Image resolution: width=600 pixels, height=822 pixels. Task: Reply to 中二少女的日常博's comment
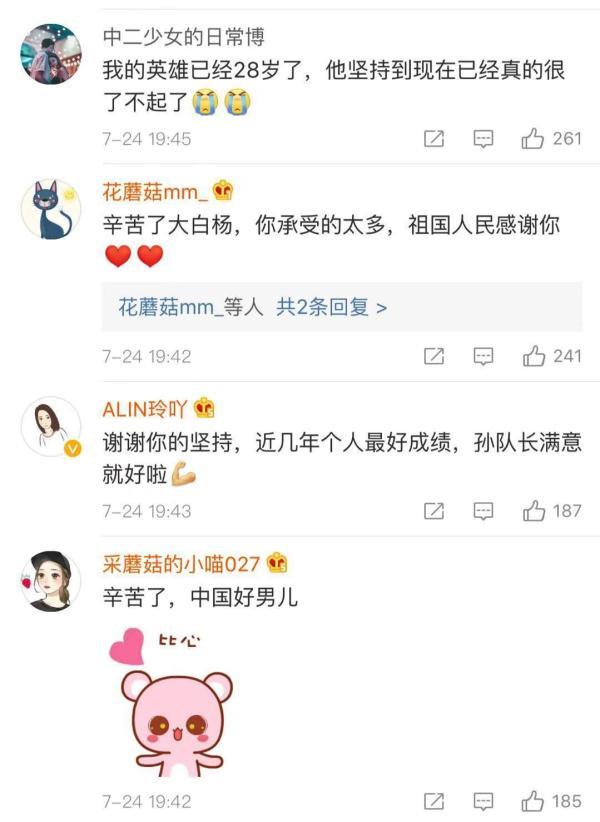coord(483,139)
